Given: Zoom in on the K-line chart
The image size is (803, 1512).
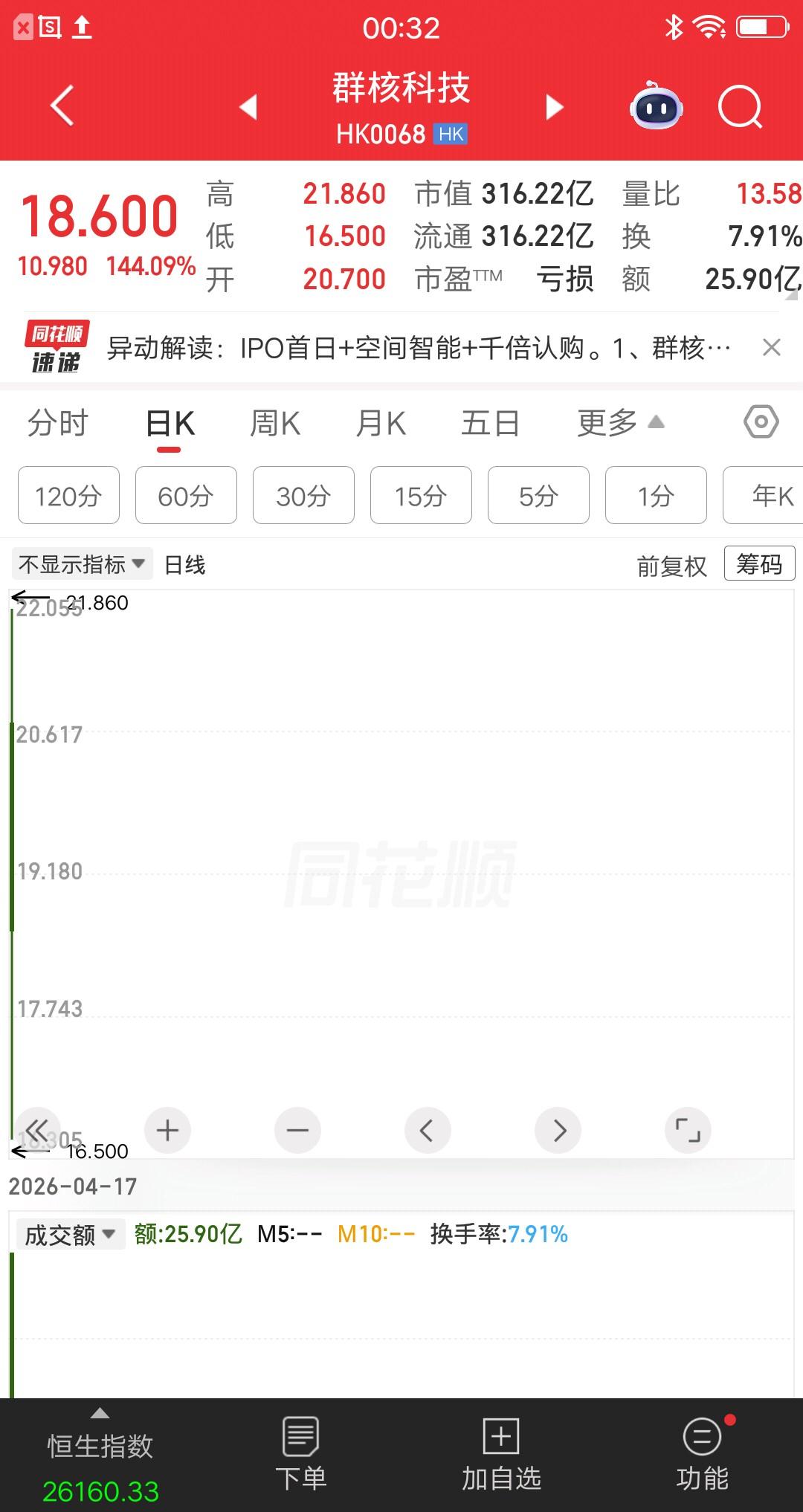Looking at the screenshot, I should click(167, 1129).
